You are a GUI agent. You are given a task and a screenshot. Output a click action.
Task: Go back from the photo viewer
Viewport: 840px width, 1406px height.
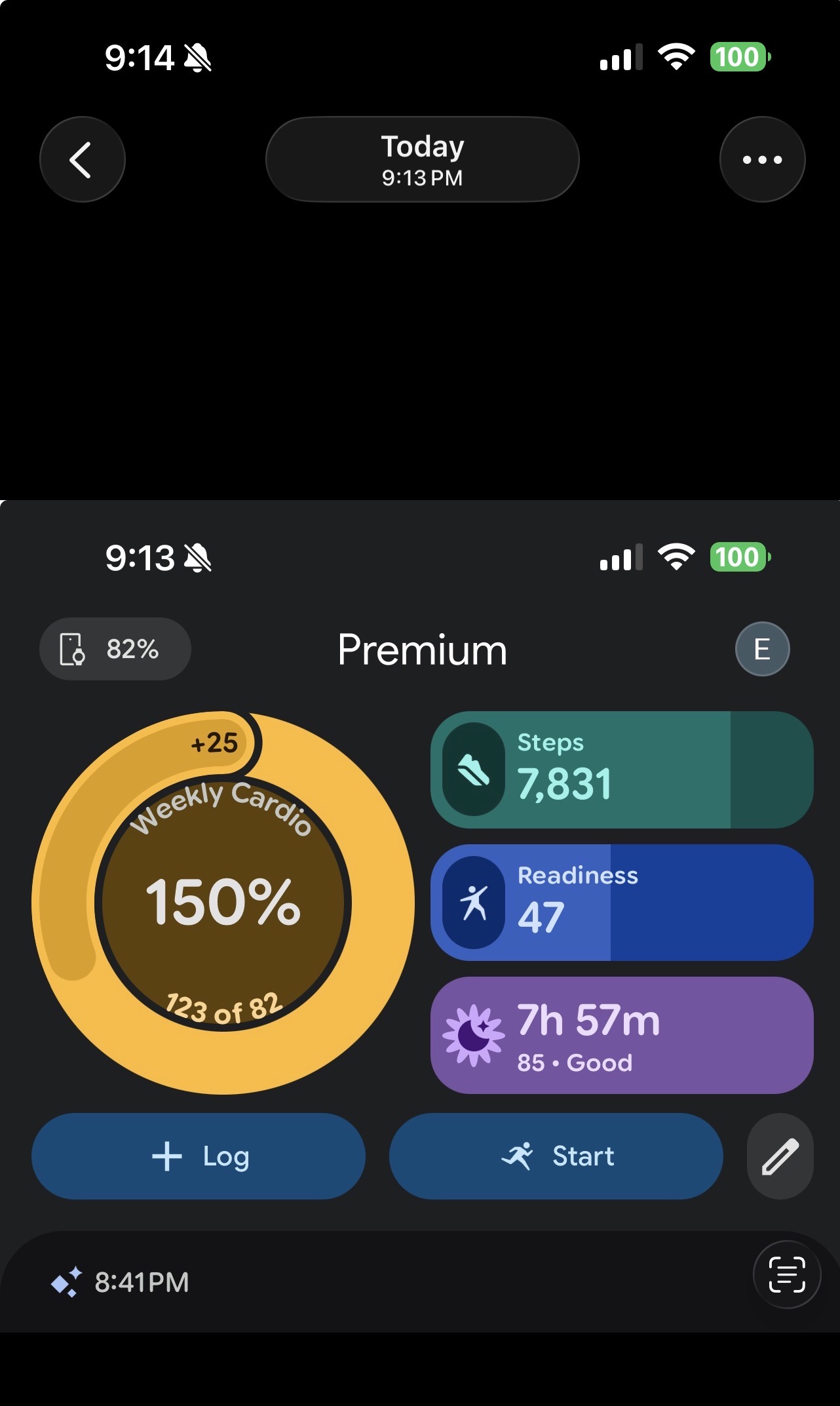coord(83,159)
